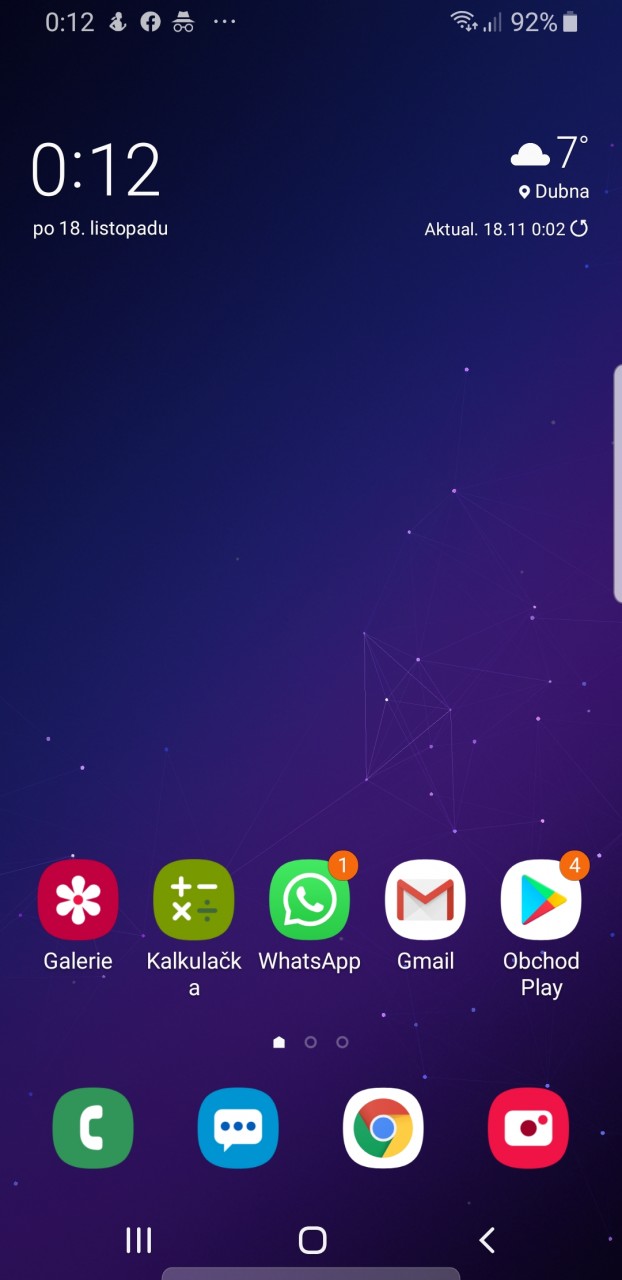Open the Galerie app
Viewport: 622px width, 1280px height.
tap(78, 899)
